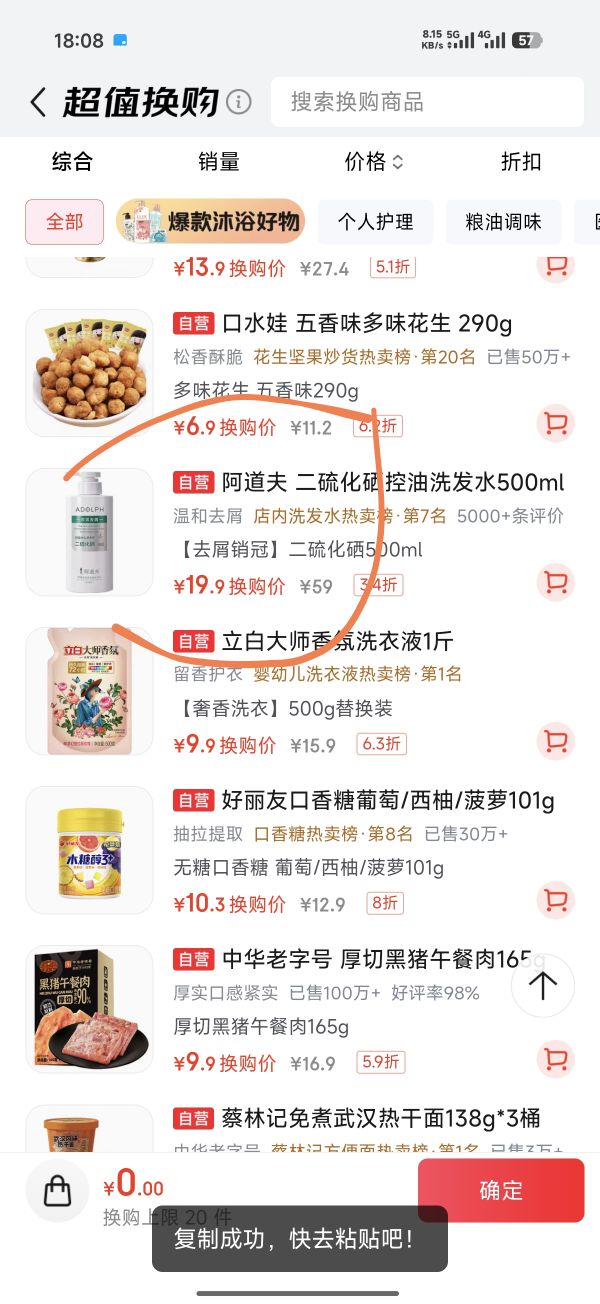Image resolution: width=600 pixels, height=1304 pixels.
Task: Add 黑猪午餐肉 to cart
Action: (555, 1059)
